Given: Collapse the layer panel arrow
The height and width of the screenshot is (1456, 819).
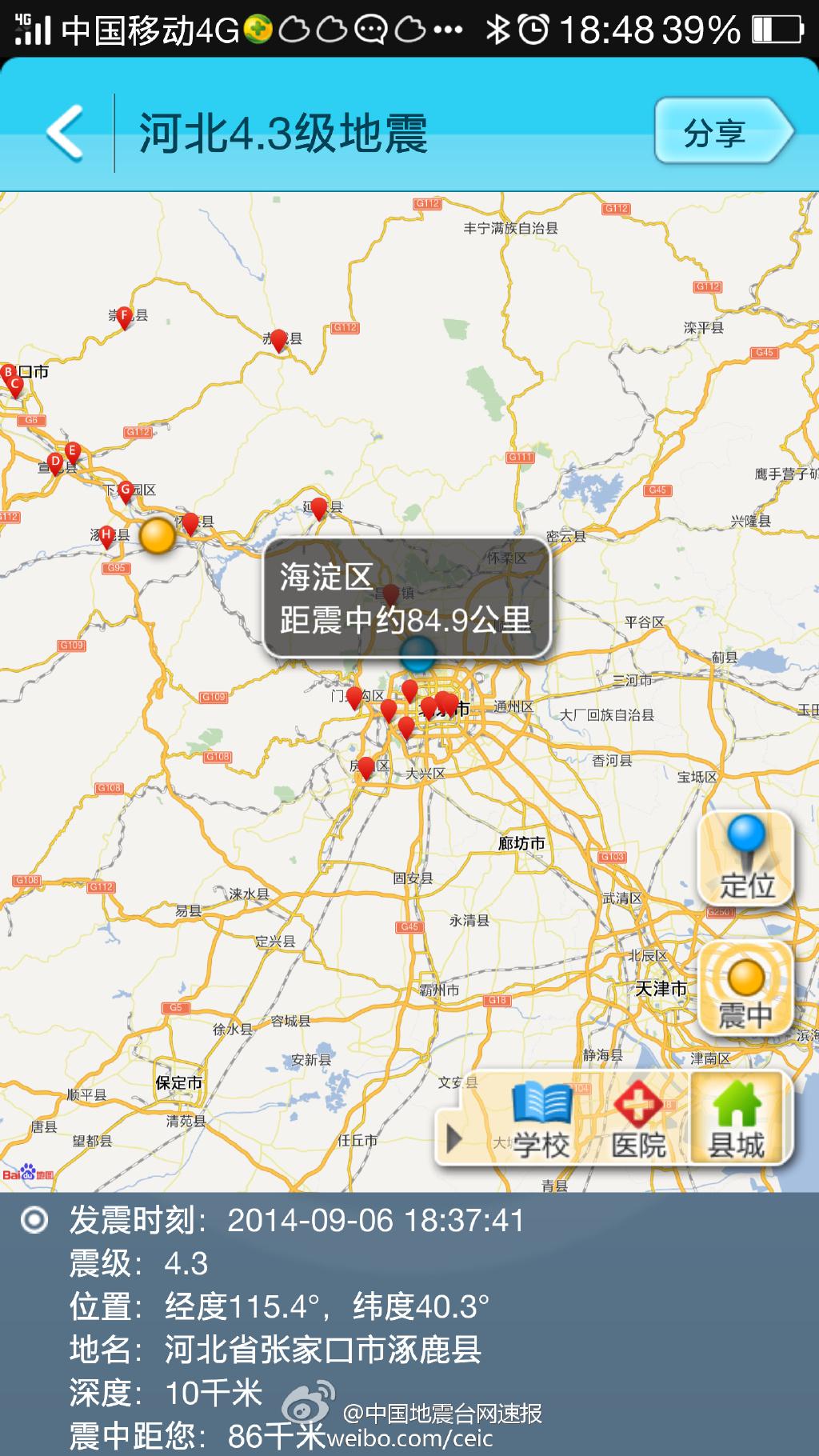Looking at the screenshot, I should point(453,1138).
